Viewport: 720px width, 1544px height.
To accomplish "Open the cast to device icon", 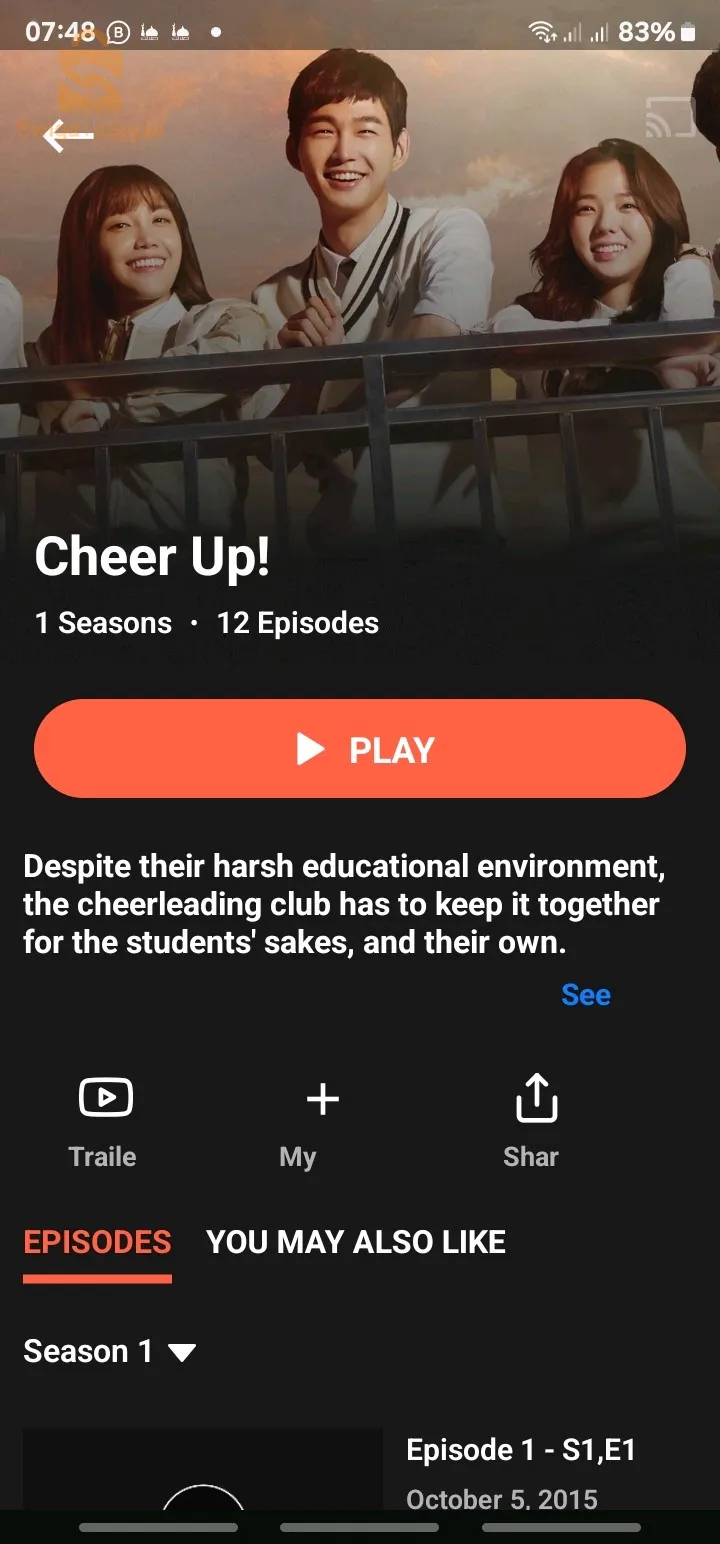I will [x=670, y=117].
